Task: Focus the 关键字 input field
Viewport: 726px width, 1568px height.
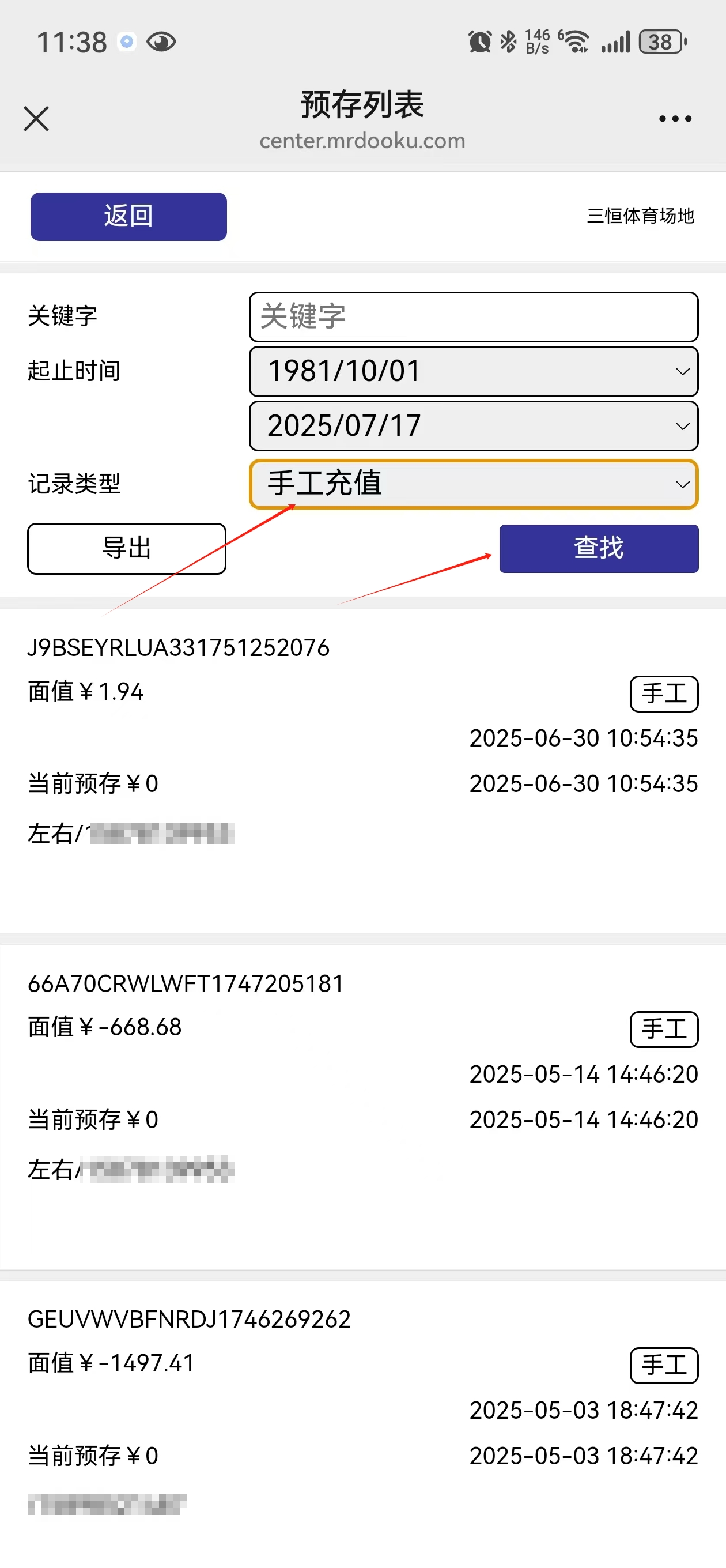Action: [x=474, y=316]
